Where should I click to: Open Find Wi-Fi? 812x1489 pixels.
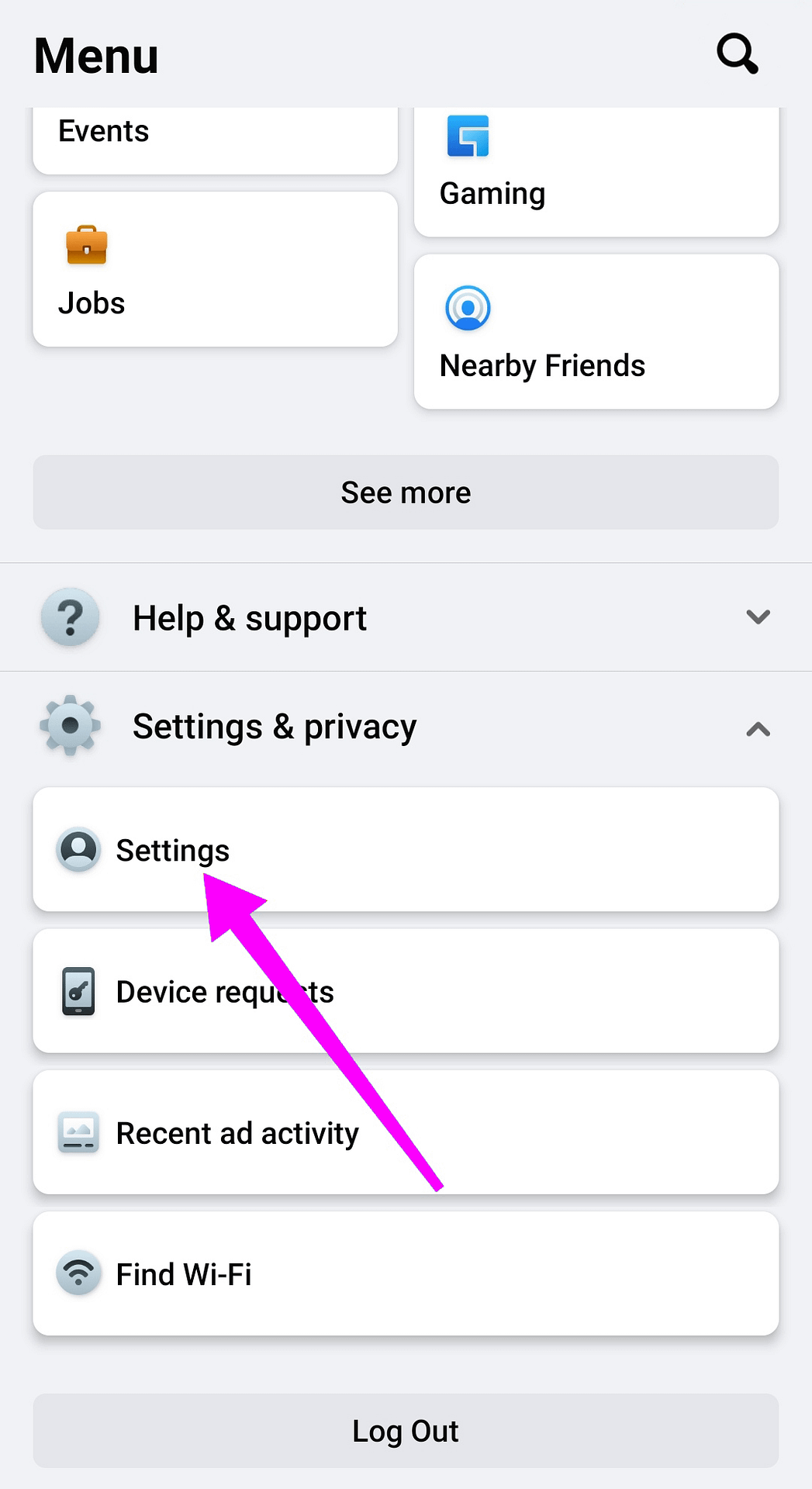point(406,1273)
